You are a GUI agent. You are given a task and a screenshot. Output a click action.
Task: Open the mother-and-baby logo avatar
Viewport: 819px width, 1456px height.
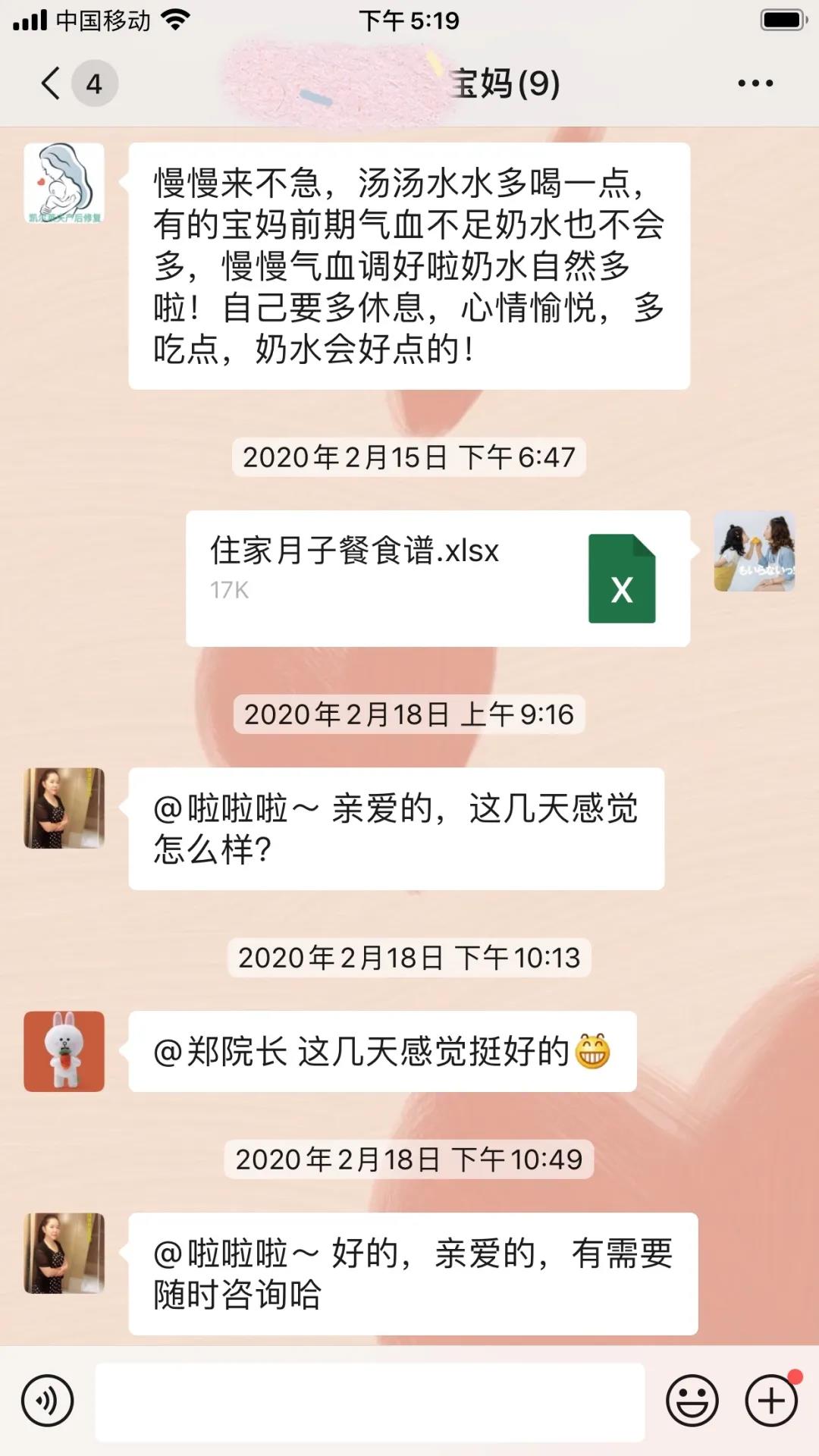click(x=64, y=183)
